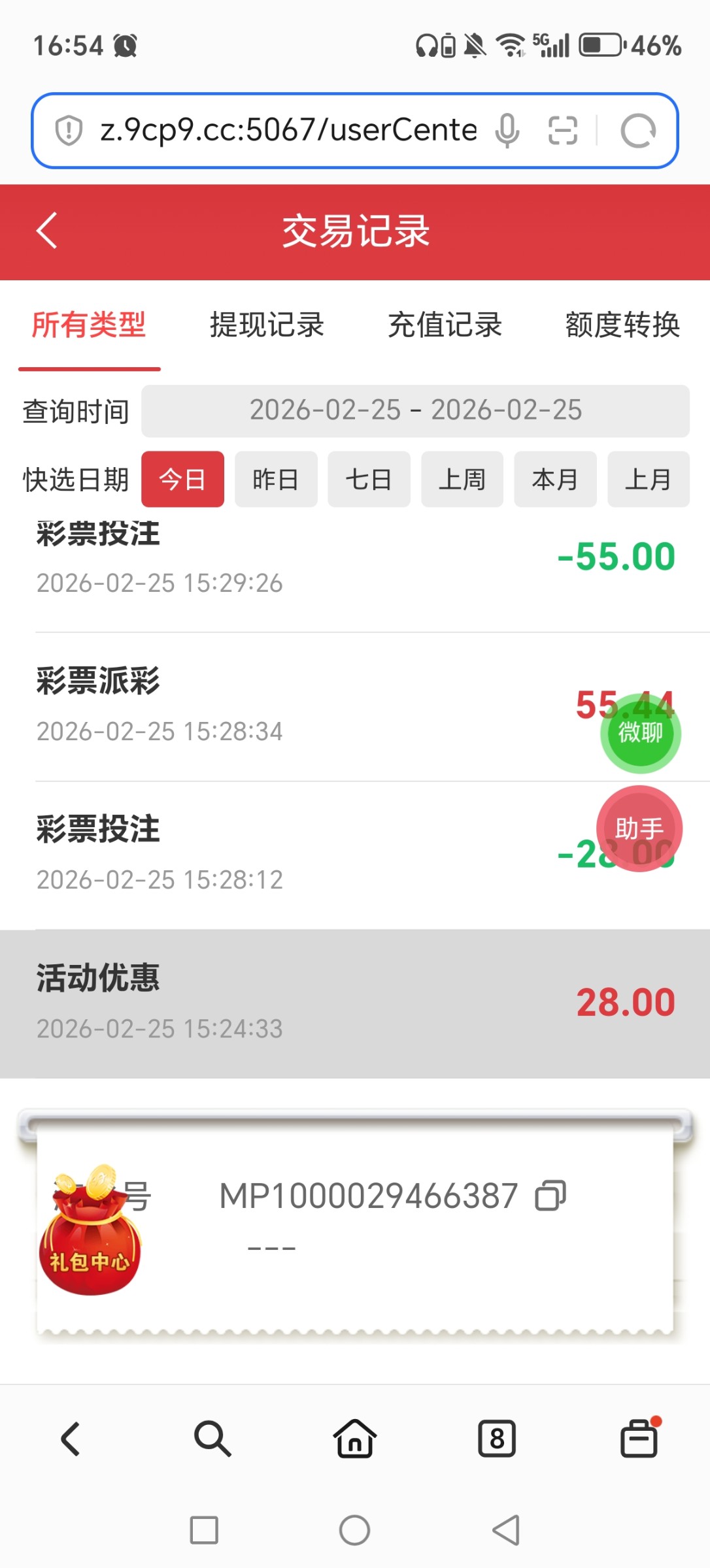Switch to 提现记录 tab

tap(267, 325)
